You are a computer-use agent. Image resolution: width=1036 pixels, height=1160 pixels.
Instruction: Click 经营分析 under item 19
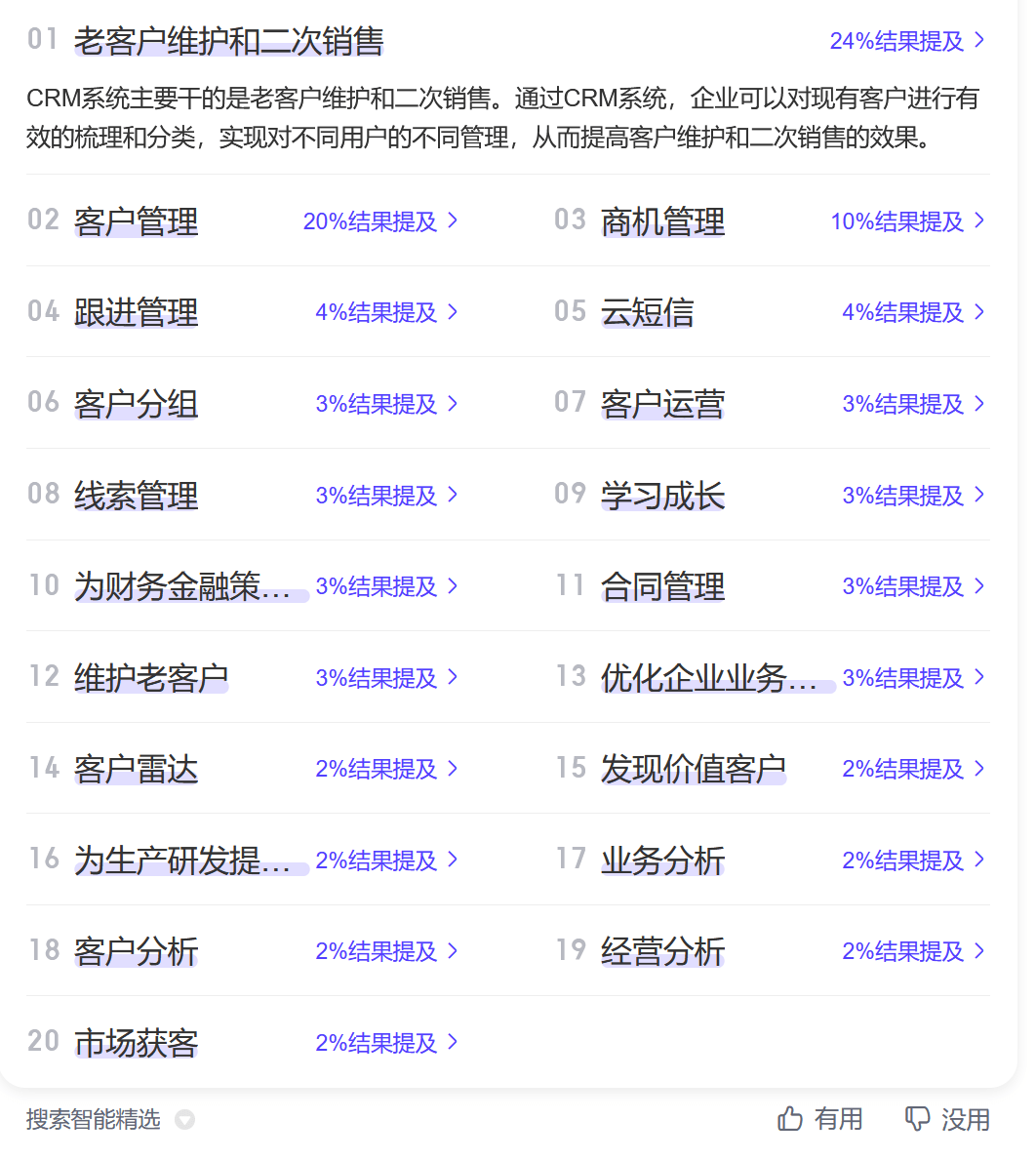point(662,951)
